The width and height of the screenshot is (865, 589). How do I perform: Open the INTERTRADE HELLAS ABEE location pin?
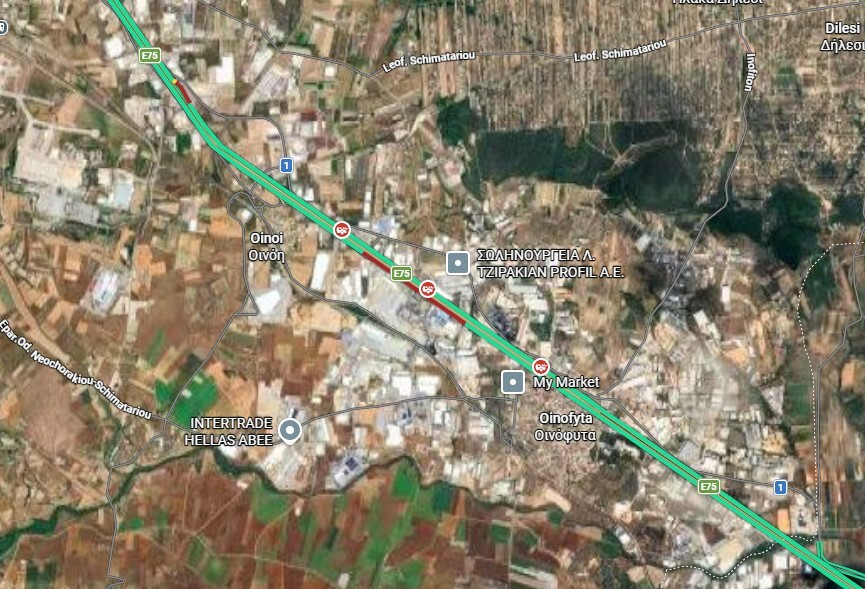click(291, 431)
